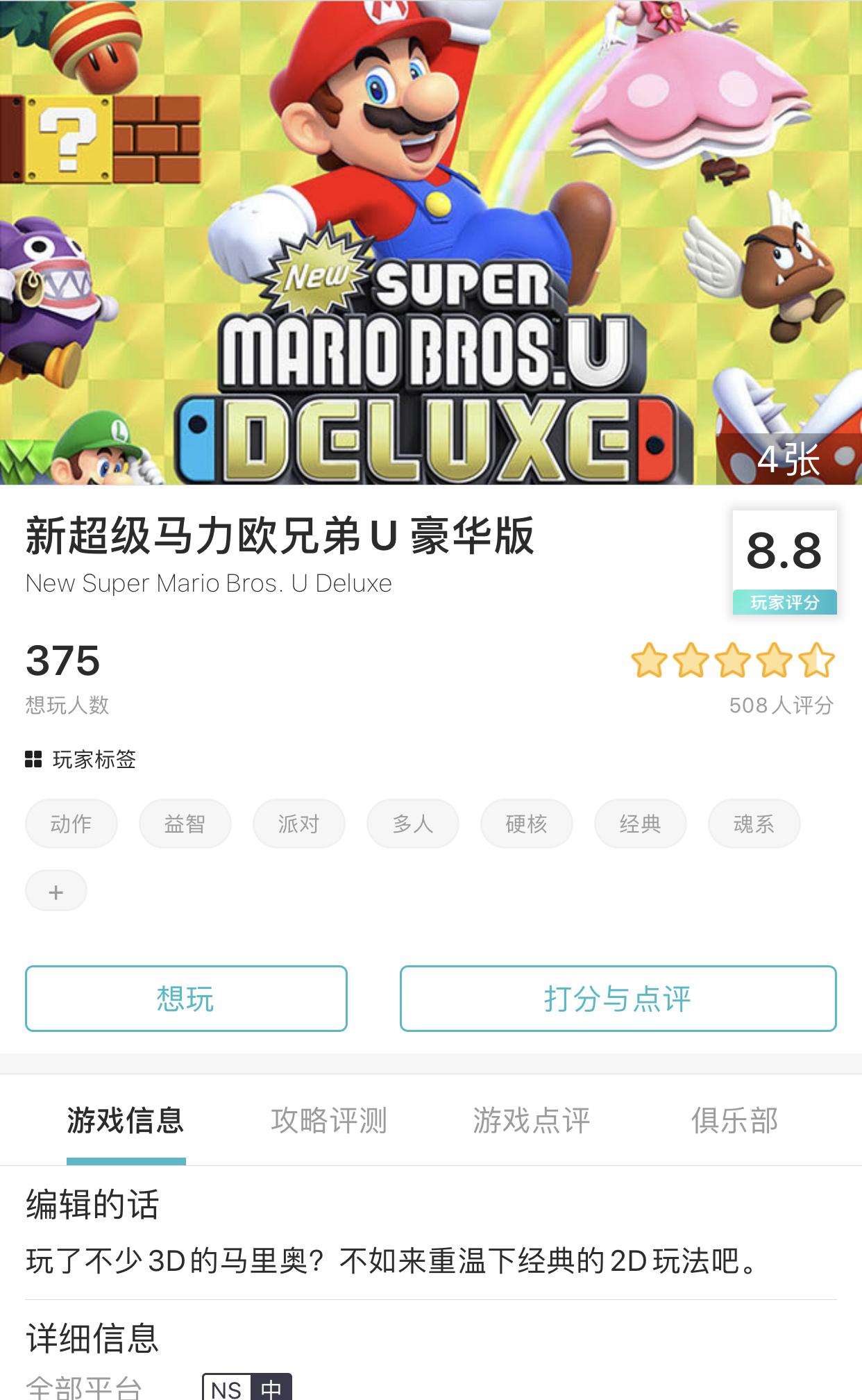Select the 经典 player tag

point(640,824)
